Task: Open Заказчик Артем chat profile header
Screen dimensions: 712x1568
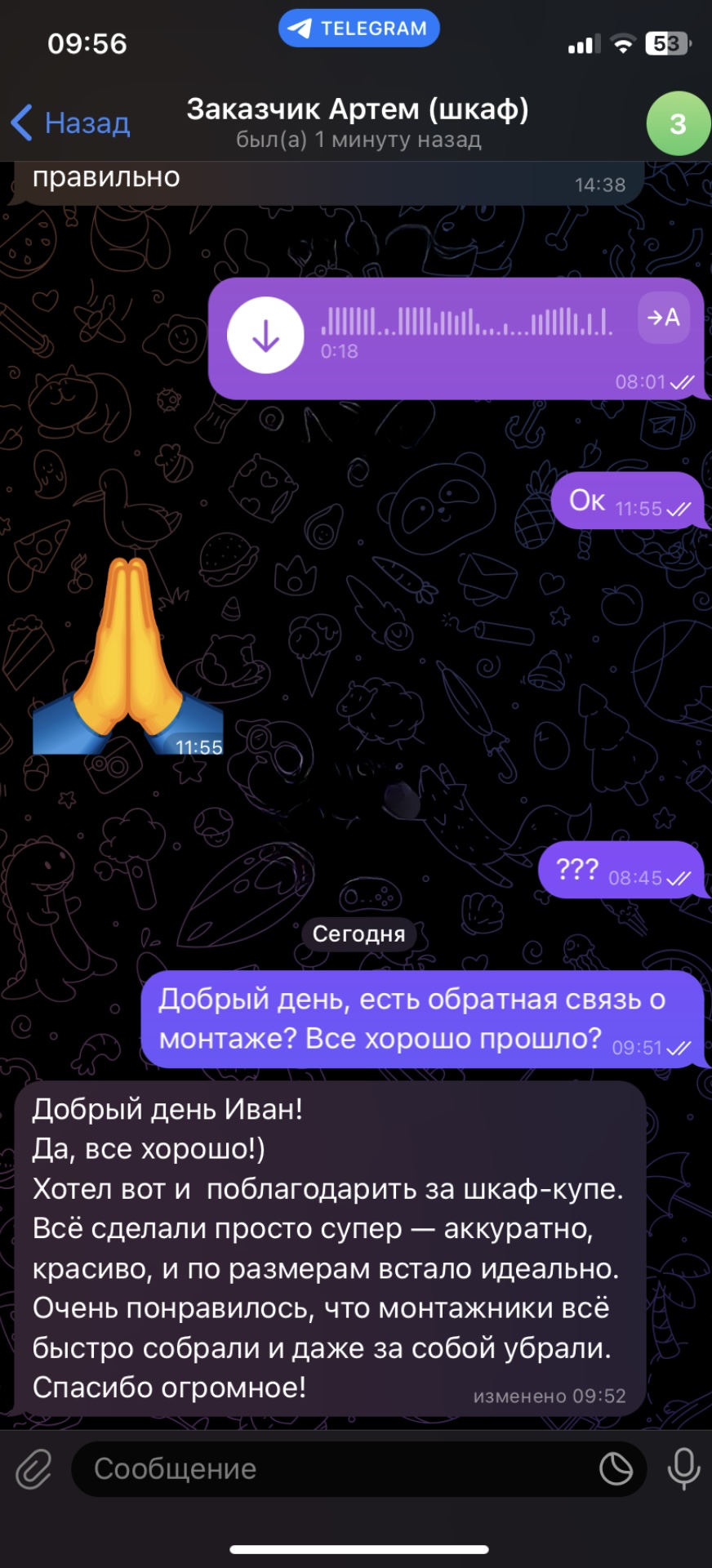Action: click(358, 122)
